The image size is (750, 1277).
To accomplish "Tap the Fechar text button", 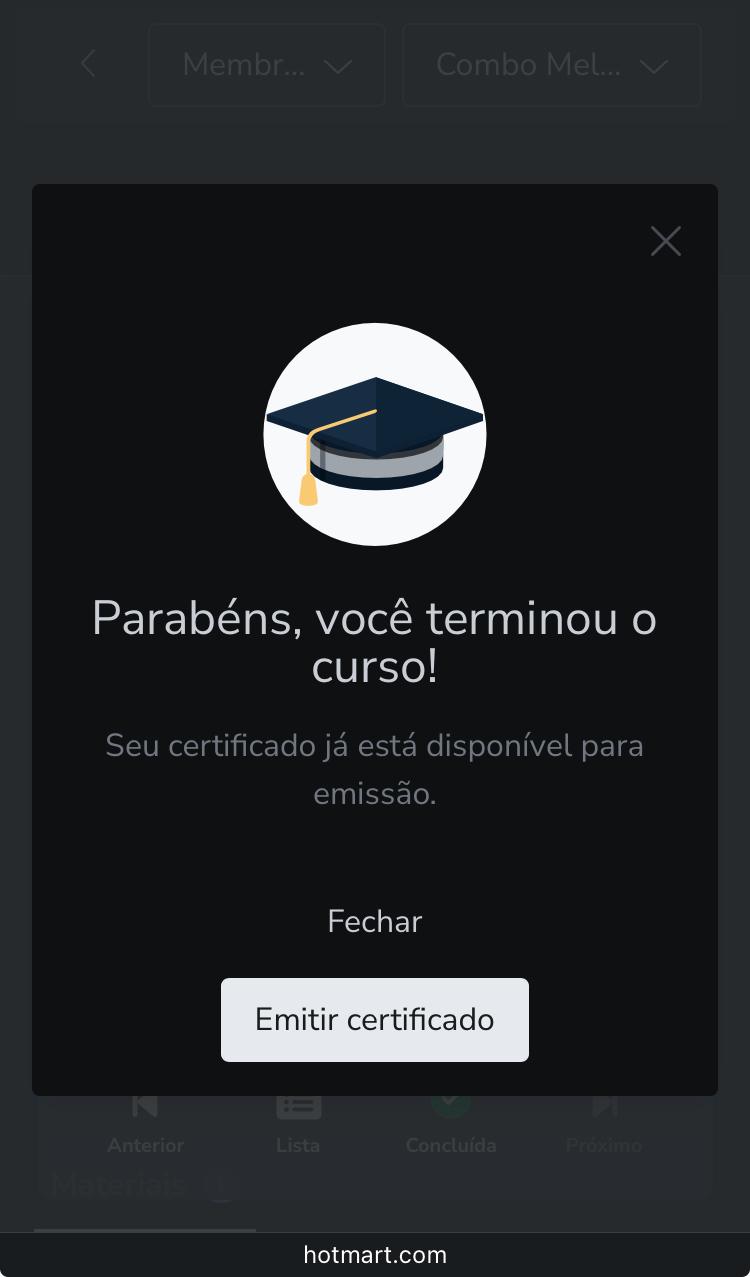I will (x=375, y=921).
